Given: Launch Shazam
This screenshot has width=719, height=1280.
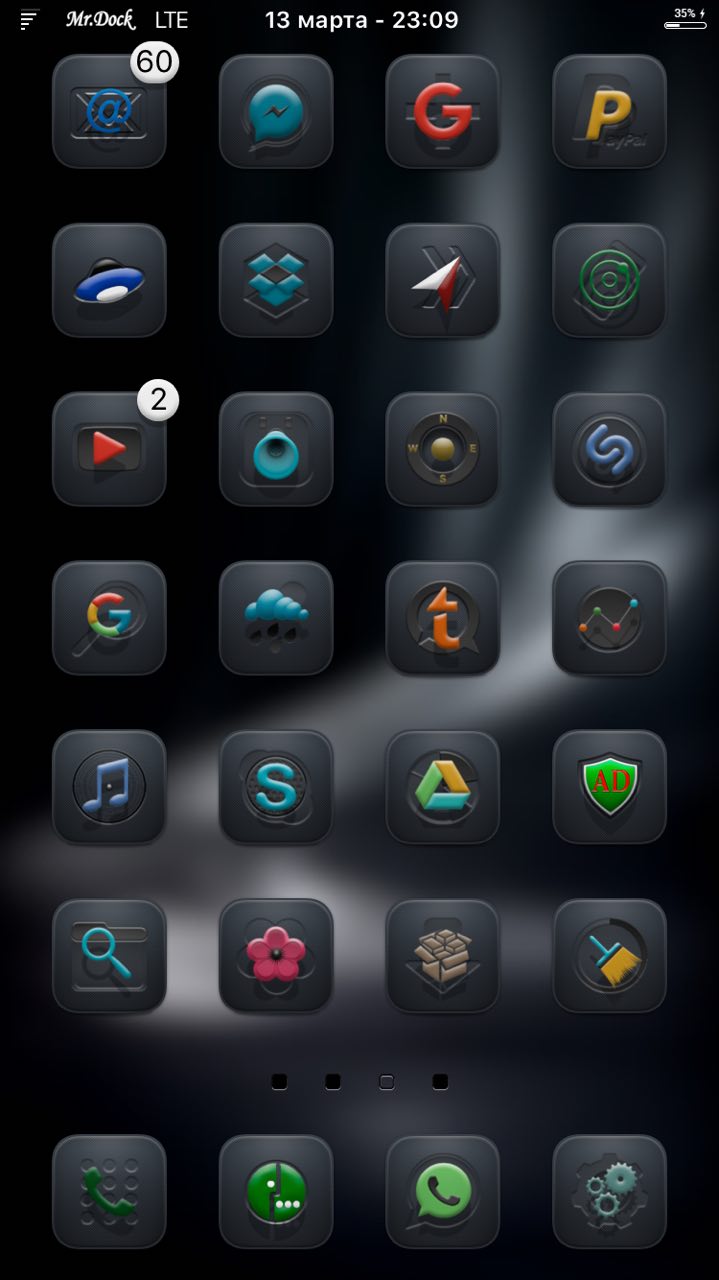Looking at the screenshot, I should (610, 449).
